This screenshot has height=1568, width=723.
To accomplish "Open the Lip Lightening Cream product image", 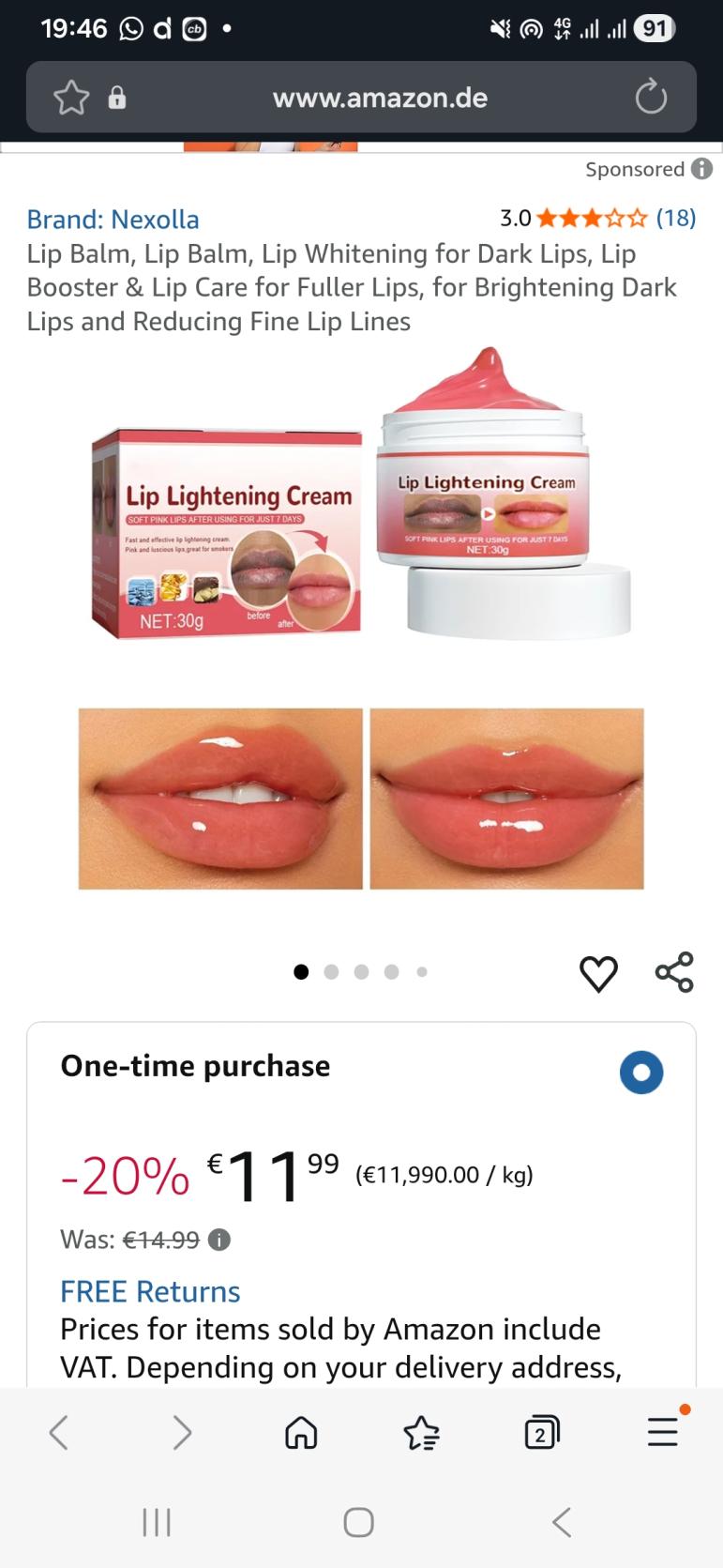I will (x=361, y=619).
